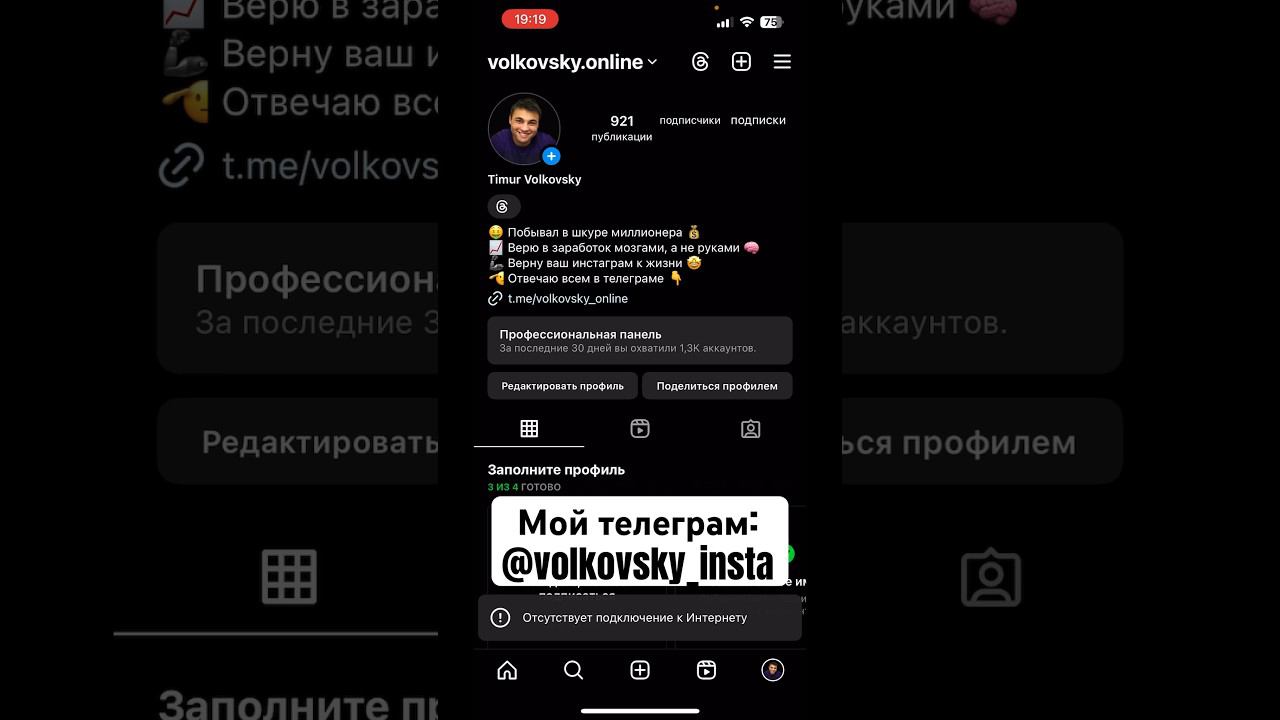Open the hamburger menu
Image resolution: width=1280 pixels, height=720 pixels.
pos(782,62)
